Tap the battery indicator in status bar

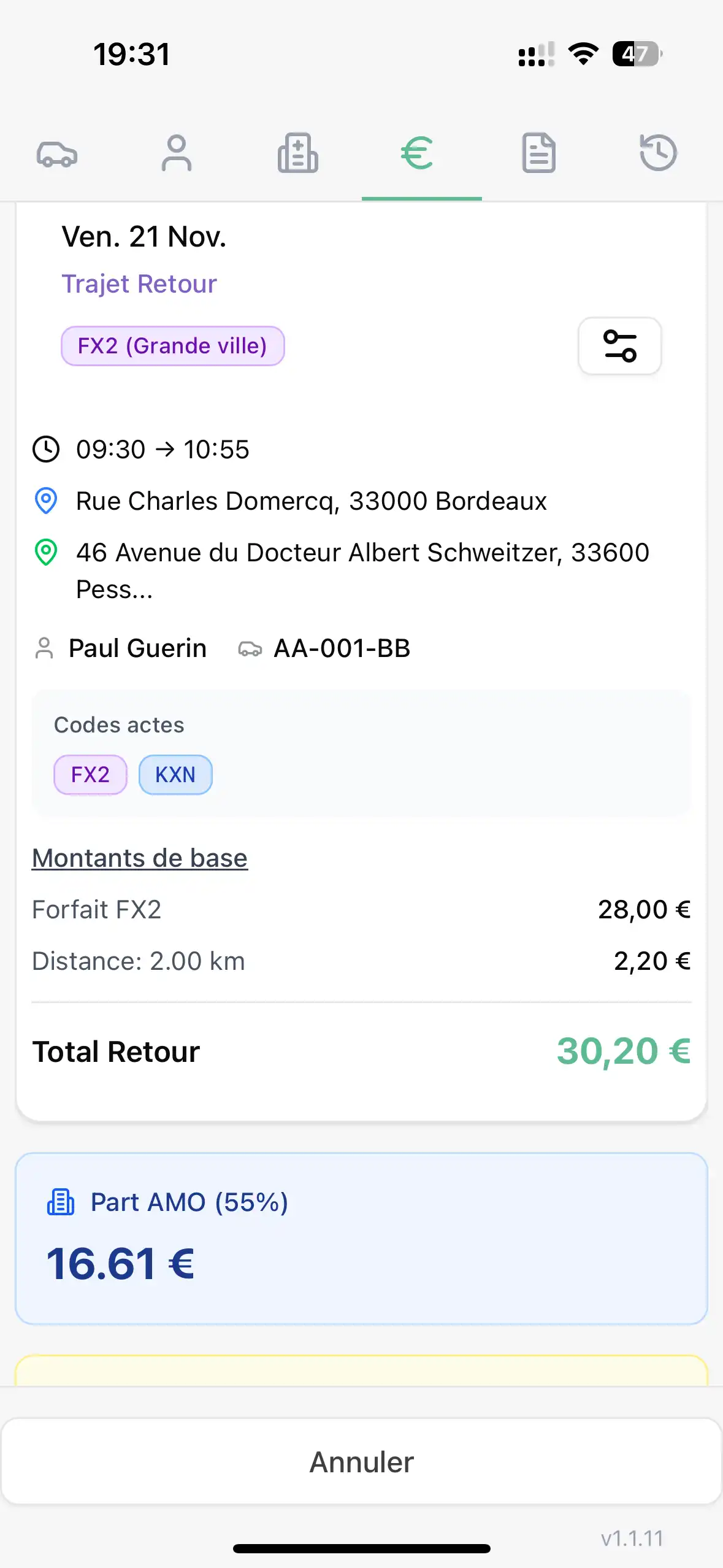635,55
